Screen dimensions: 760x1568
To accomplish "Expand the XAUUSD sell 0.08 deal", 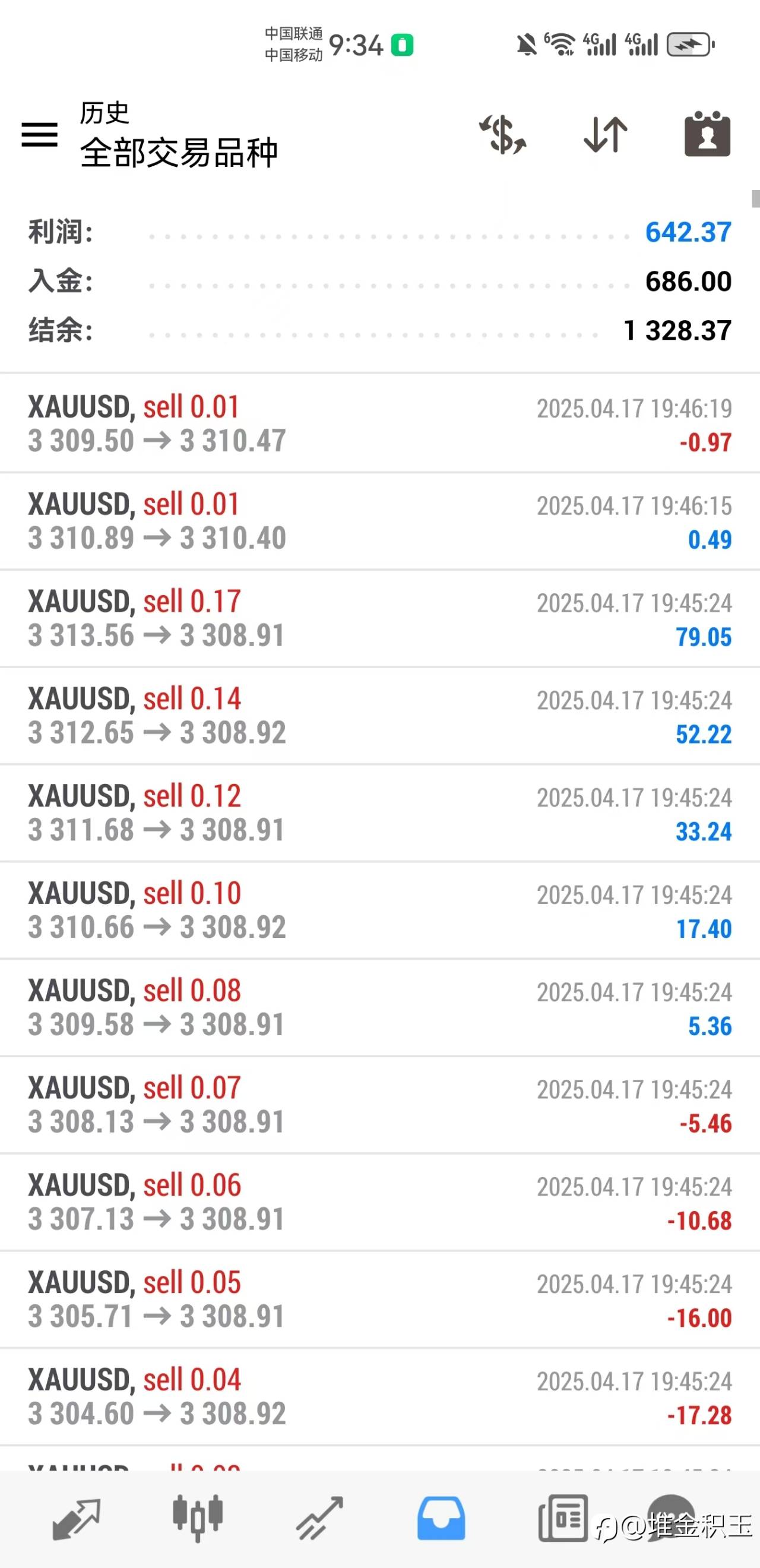I will pos(379,1008).
